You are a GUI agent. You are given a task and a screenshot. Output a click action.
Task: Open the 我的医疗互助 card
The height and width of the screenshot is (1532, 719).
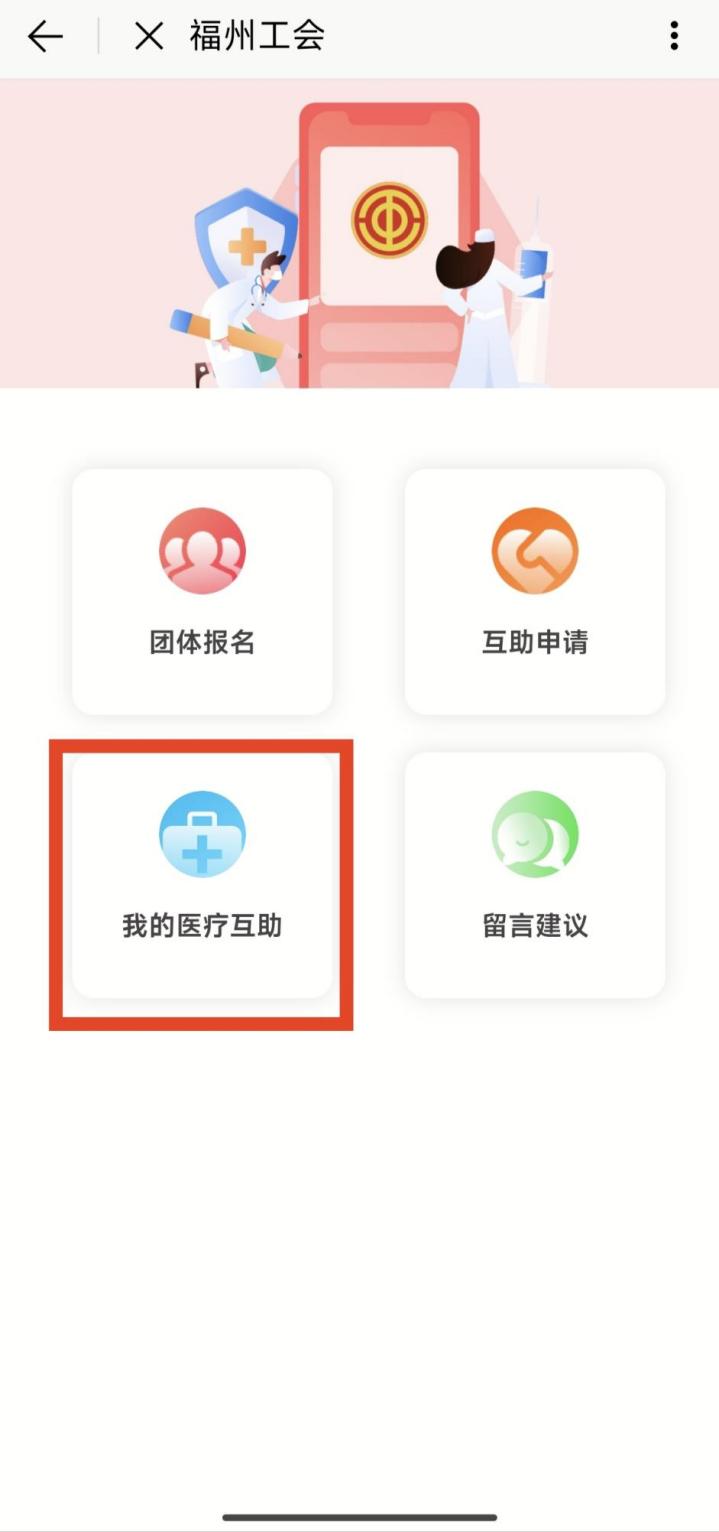[x=202, y=874]
